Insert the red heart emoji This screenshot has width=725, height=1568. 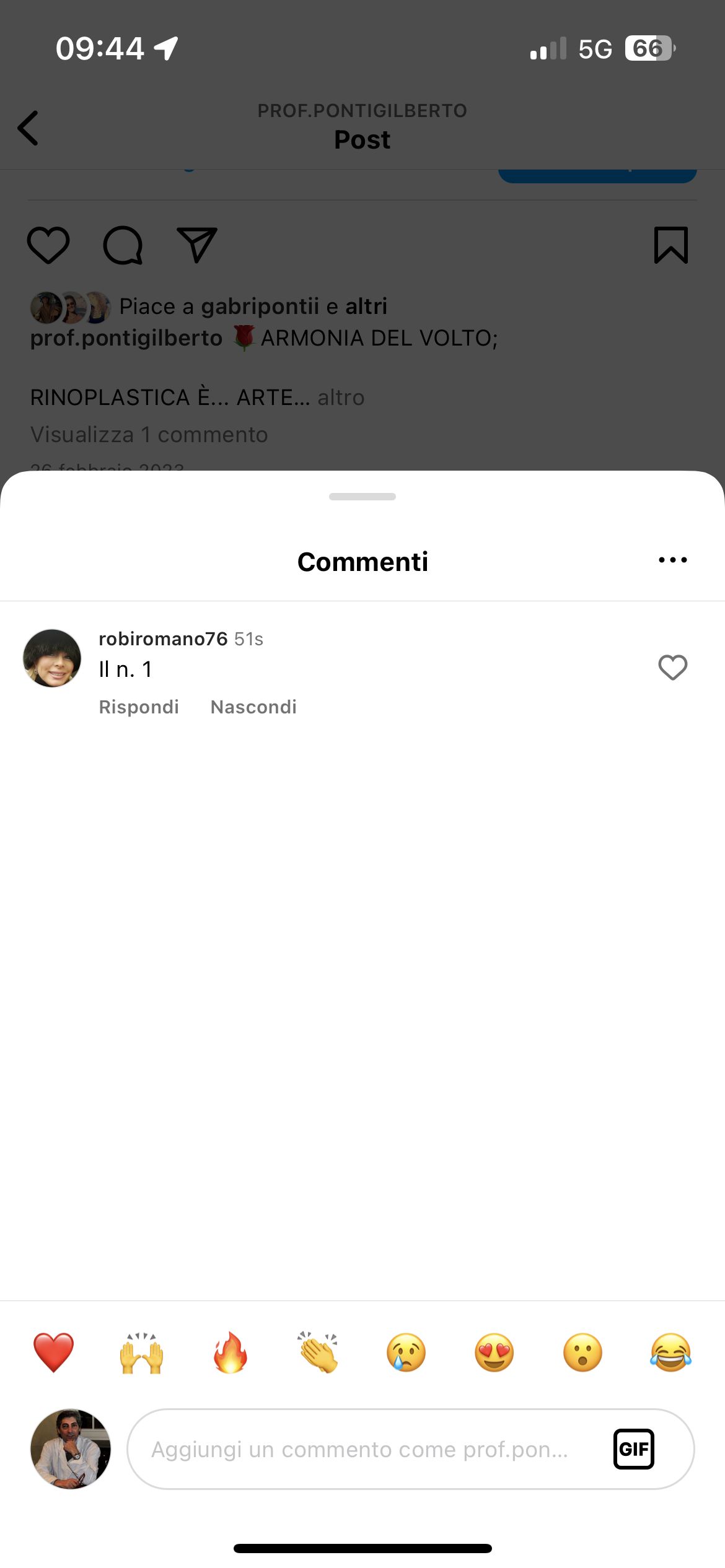pos(53,1352)
